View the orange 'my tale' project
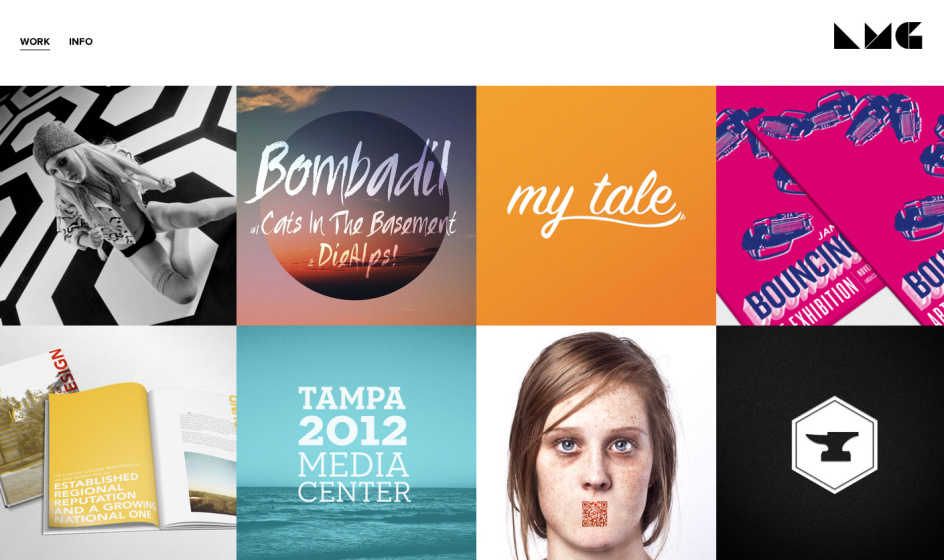 click(x=596, y=205)
